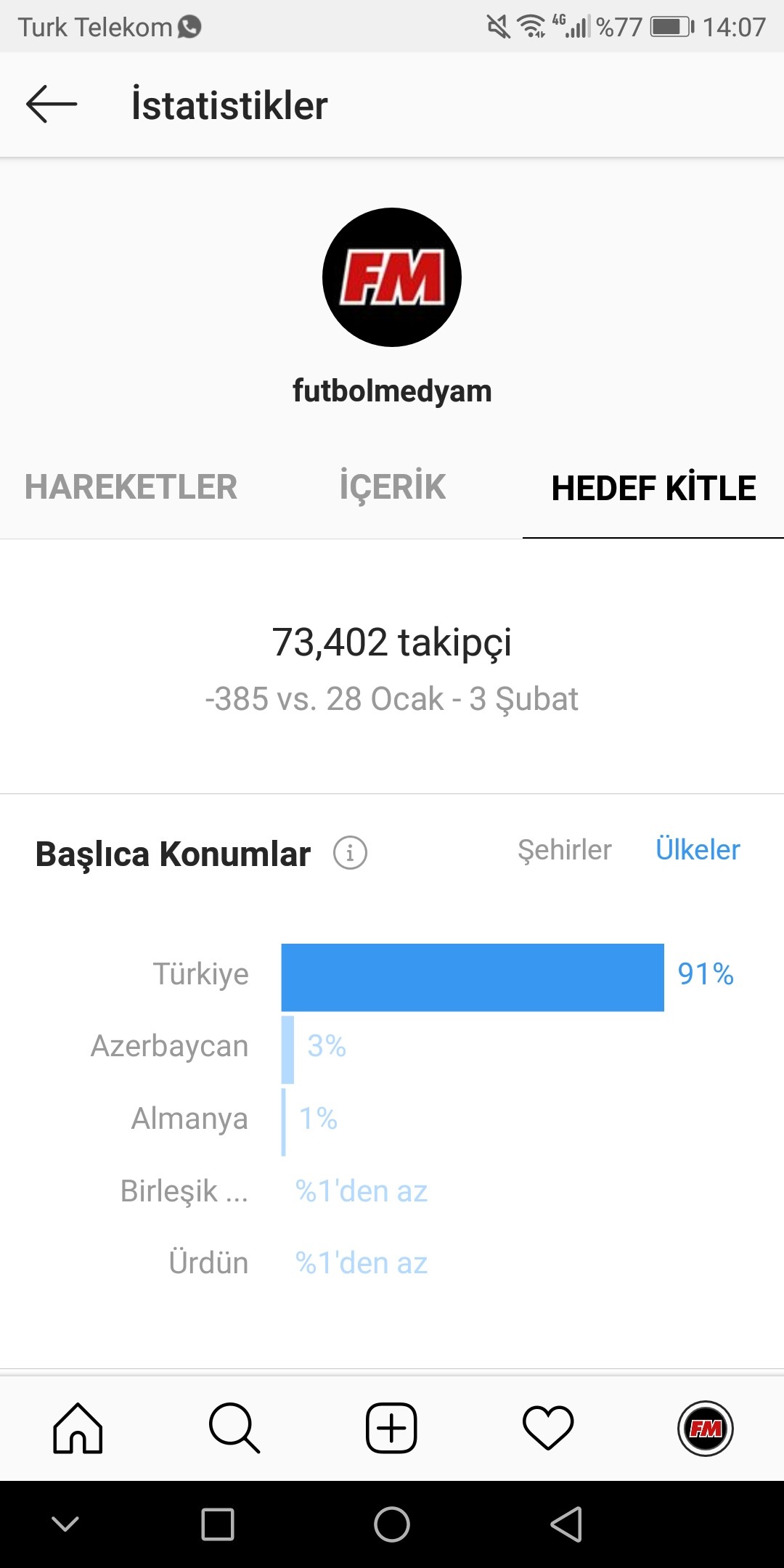
Task: Tap the system back triangle button
Action: (x=567, y=1524)
